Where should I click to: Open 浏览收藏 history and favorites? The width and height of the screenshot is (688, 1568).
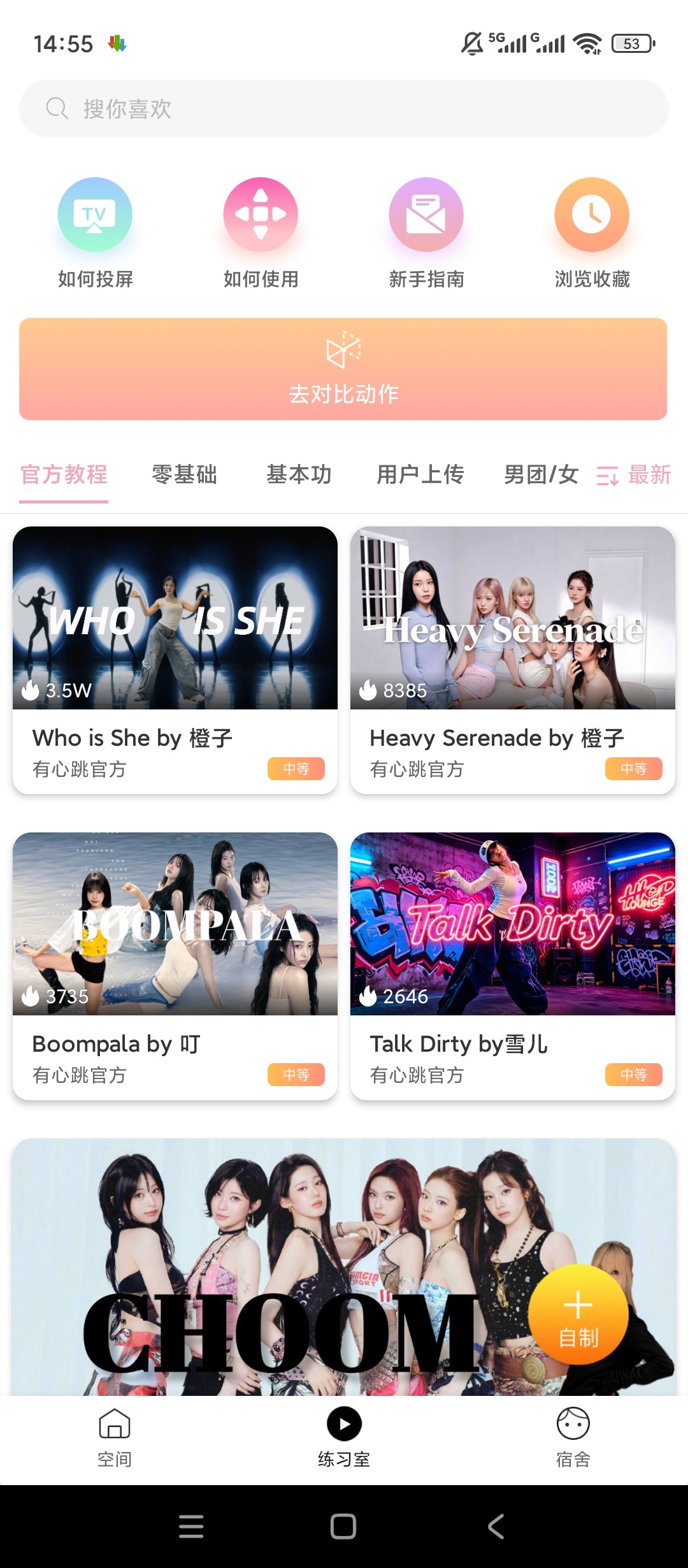pyautogui.click(x=592, y=233)
